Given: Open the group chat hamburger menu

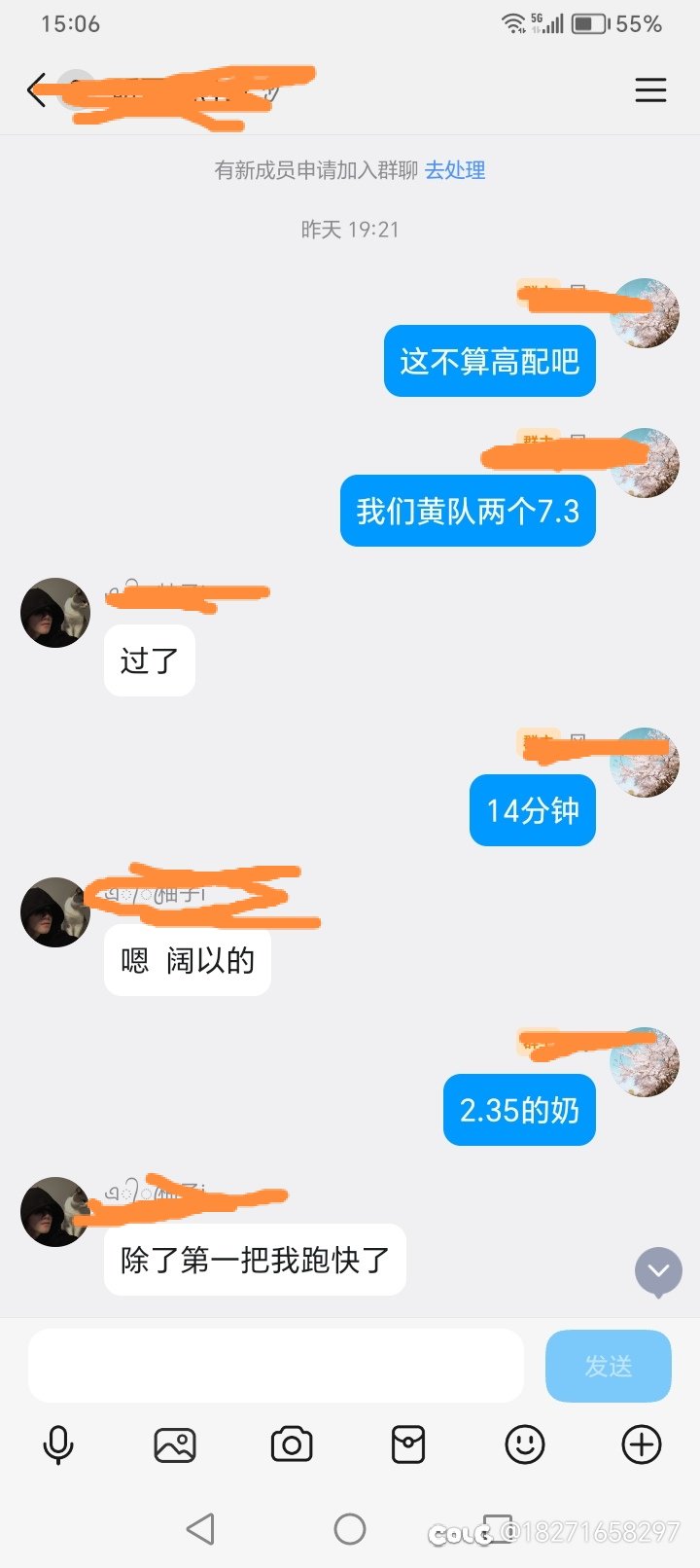Looking at the screenshot, I should coord(650,90).
